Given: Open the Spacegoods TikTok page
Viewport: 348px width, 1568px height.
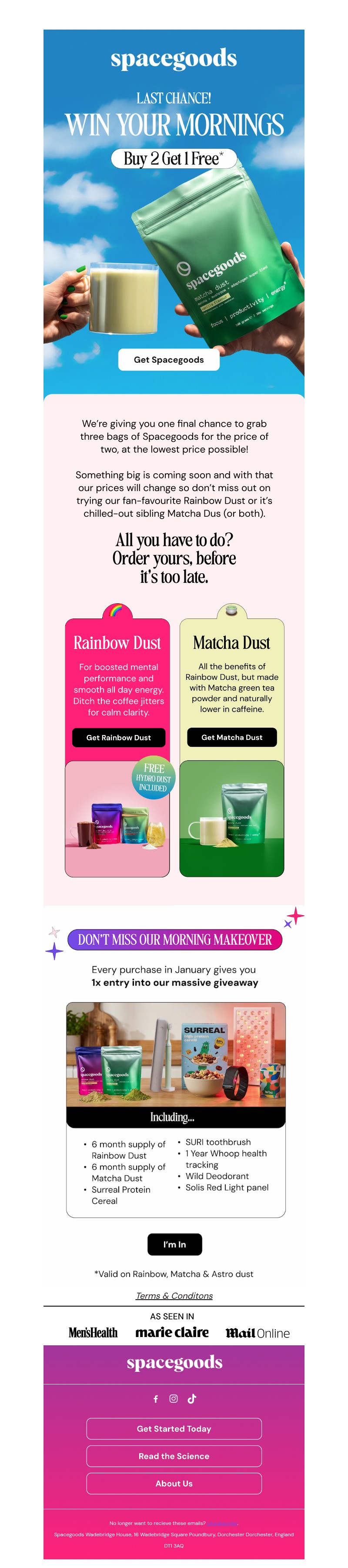Looking at the screenshot, I should [x=192, y=1398].
